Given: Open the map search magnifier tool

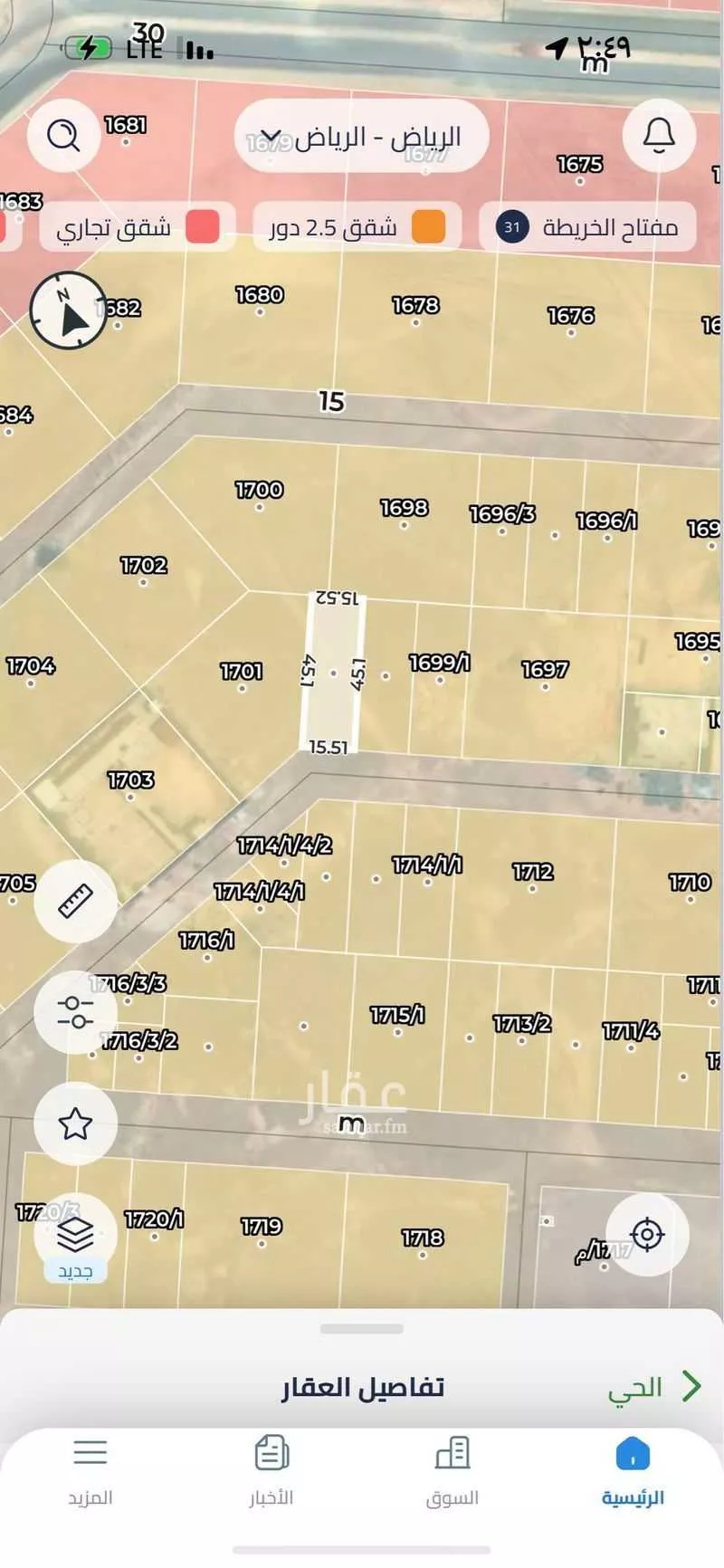Looking at the screenshot, I should click(x=63, y=134).
